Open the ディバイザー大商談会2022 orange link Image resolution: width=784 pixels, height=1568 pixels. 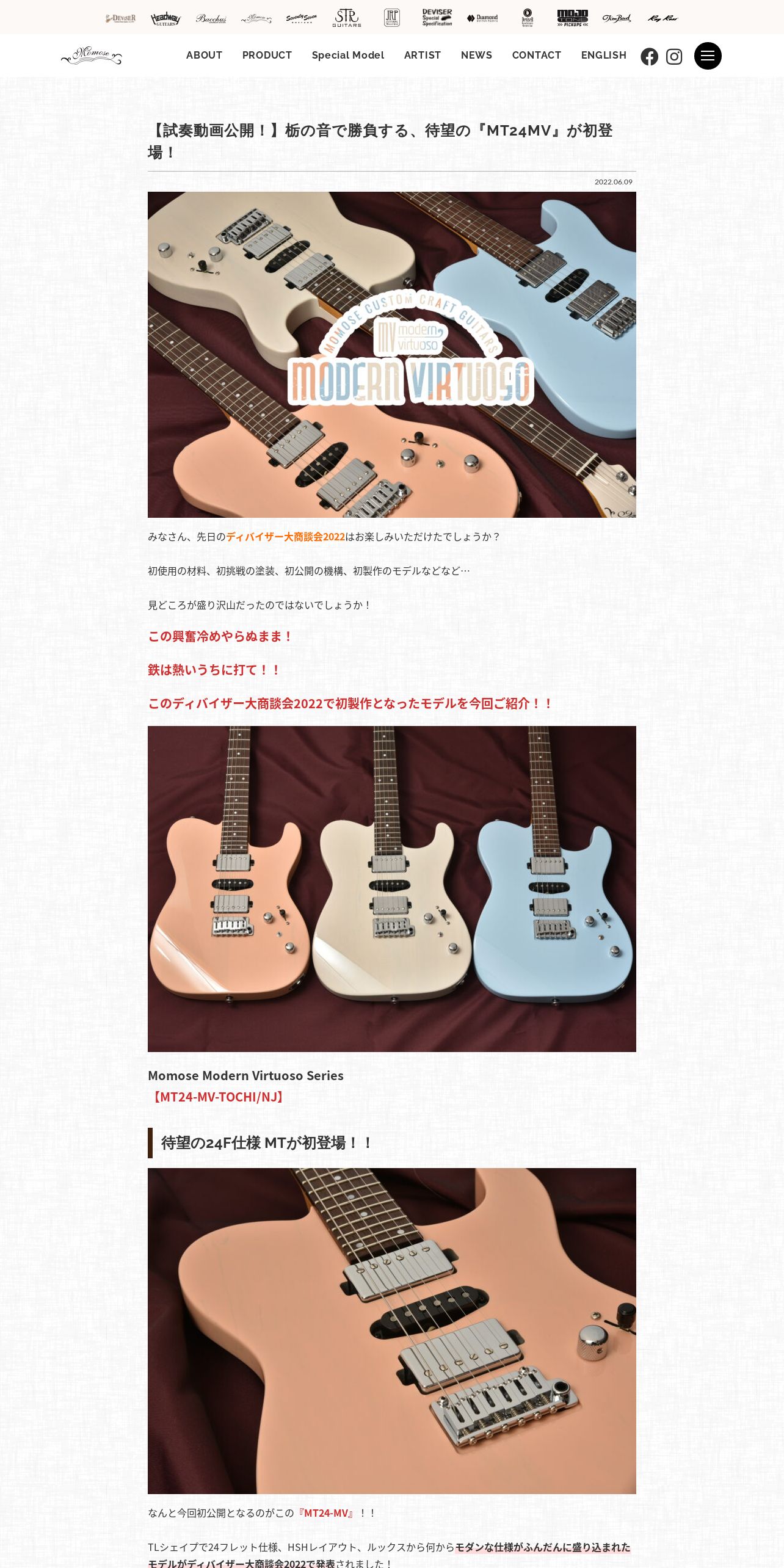286,537
